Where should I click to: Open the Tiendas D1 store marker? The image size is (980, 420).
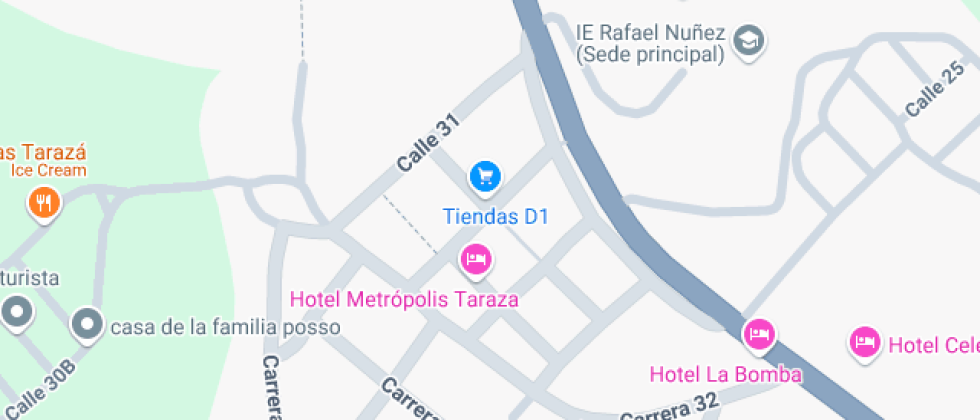coord(486,177)
